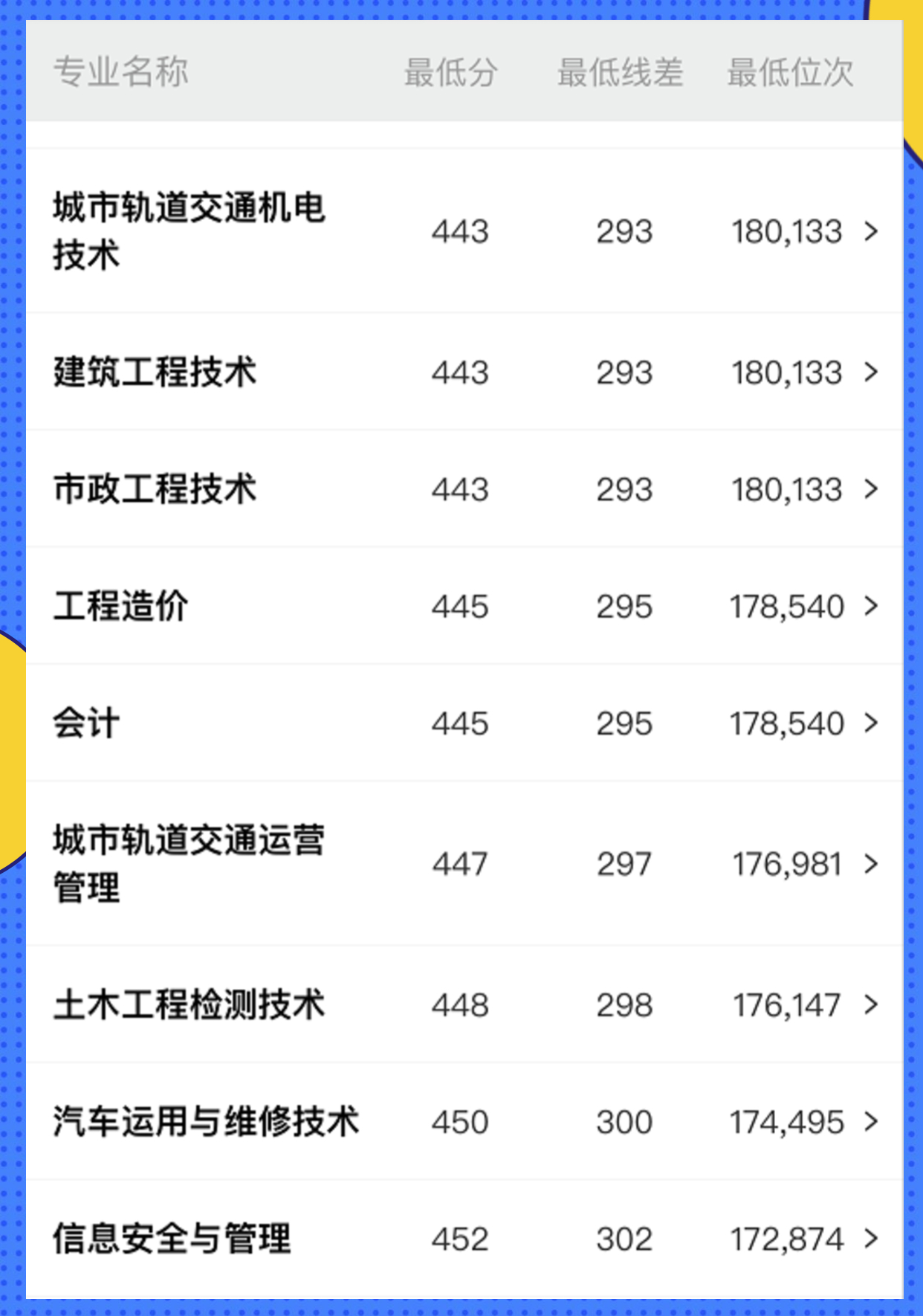The image size is (923, 1316).
Task: Click the 最低位次 column header
Action: [x=790, y=71]
